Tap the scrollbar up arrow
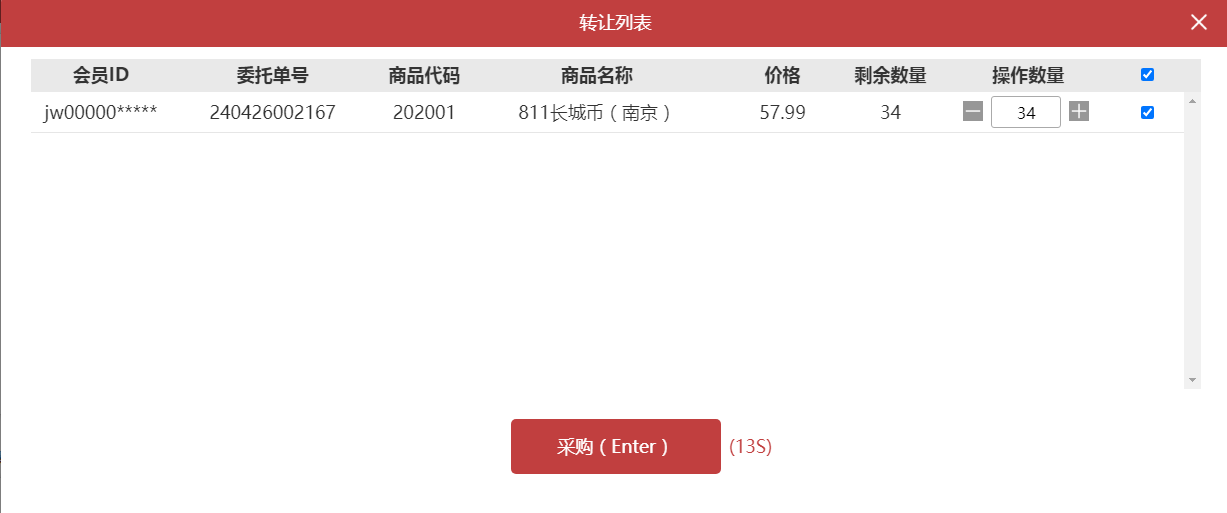This screenshot has width=1227, height=513. [x=1192, y=101]
